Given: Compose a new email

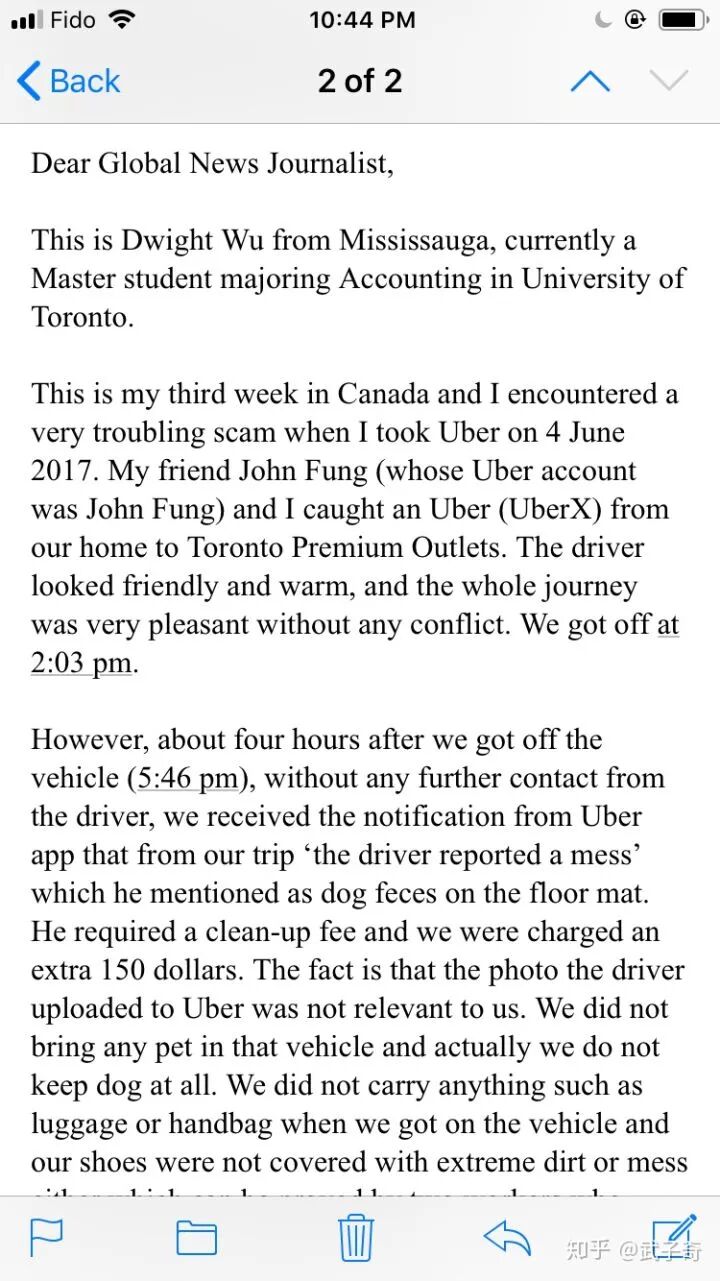Looking at the screenshot, I should click(673, 1236).
